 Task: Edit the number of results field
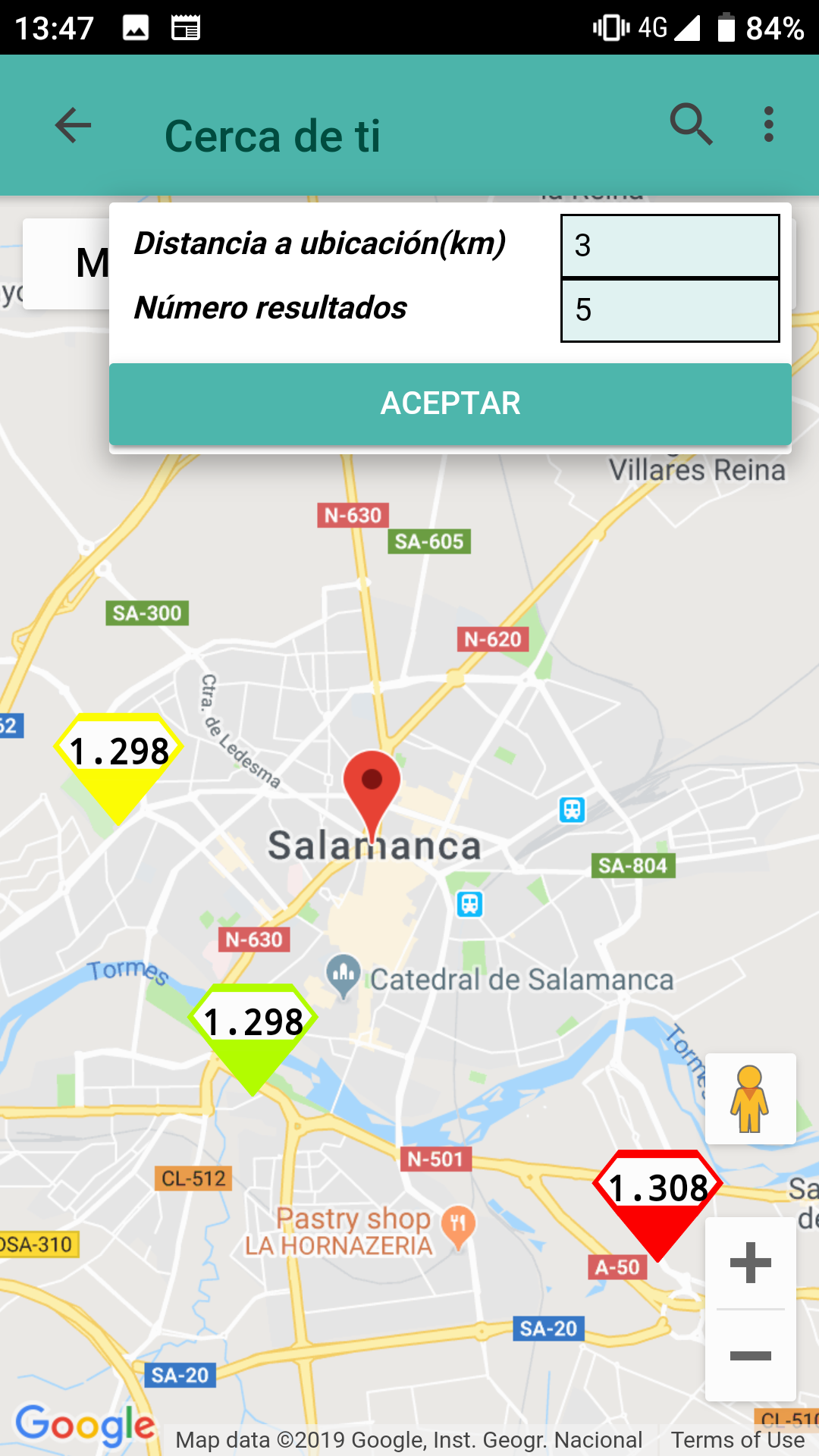(670, 310)
